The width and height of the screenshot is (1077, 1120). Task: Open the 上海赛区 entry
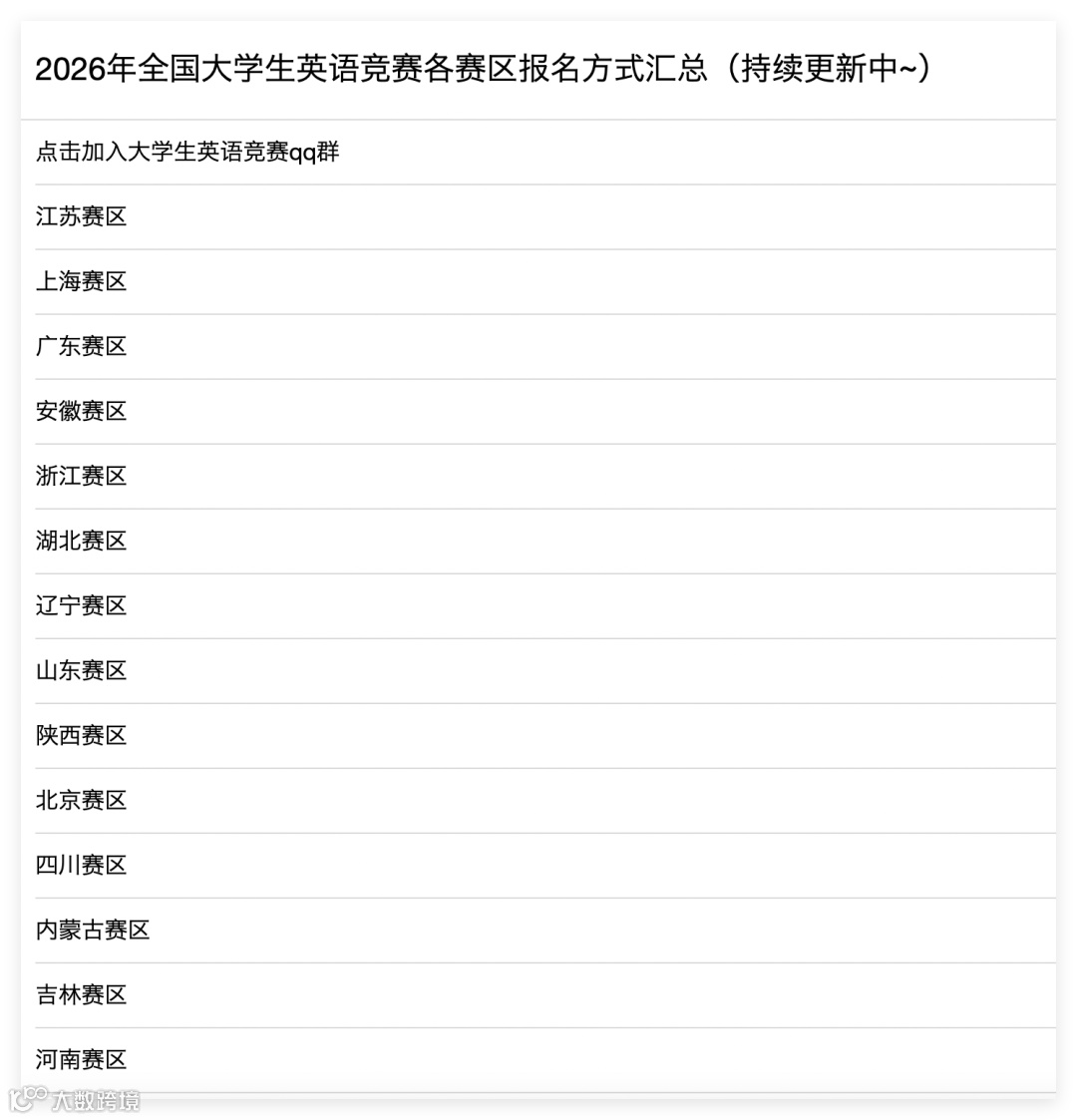(x=80, y=282)
